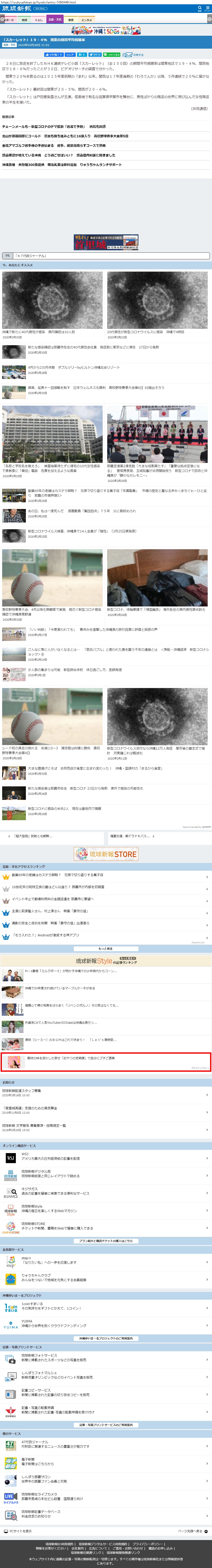This screenshot has height=1568, width=212.
Task: Switch to the くらし tab
Action: 39,20
